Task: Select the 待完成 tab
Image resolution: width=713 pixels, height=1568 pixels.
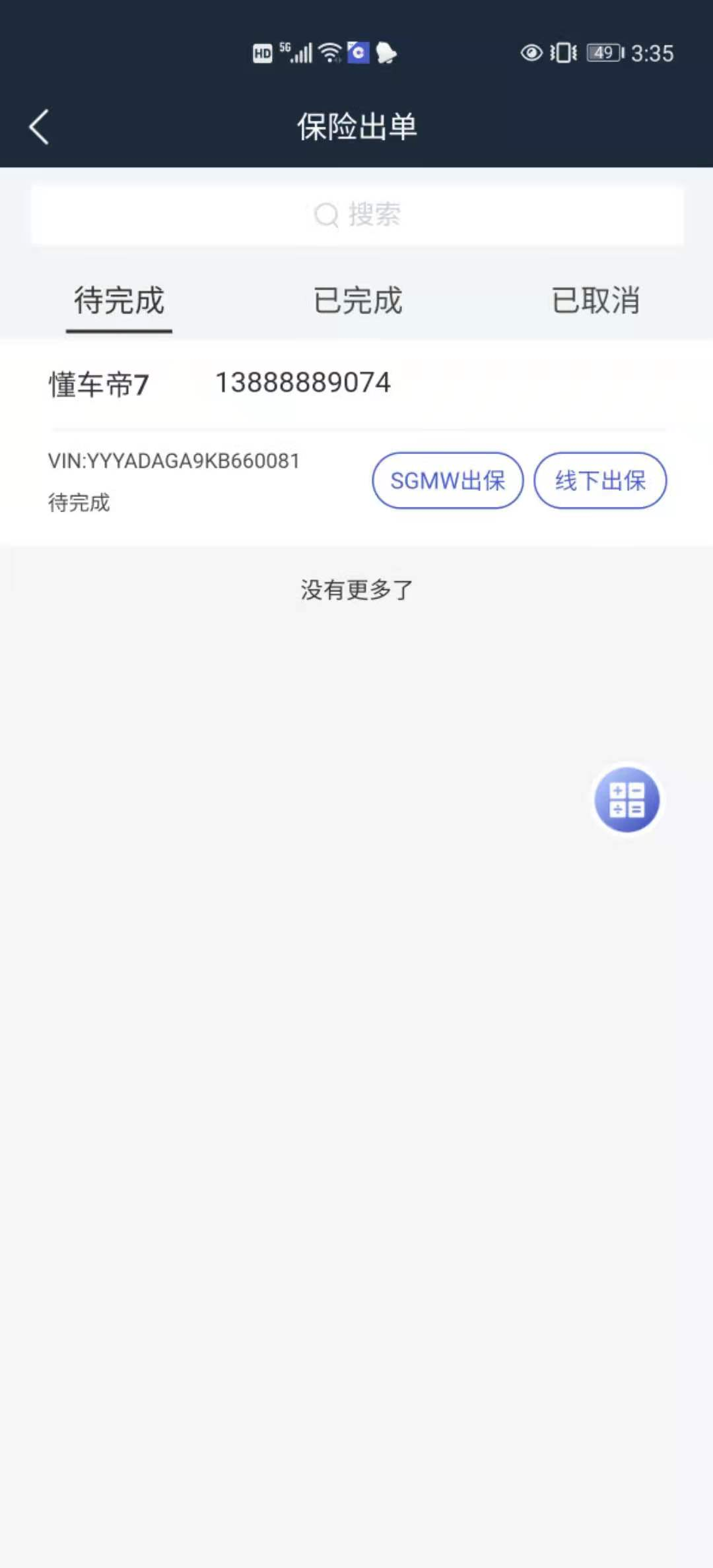Action: [x=119, y=301]
